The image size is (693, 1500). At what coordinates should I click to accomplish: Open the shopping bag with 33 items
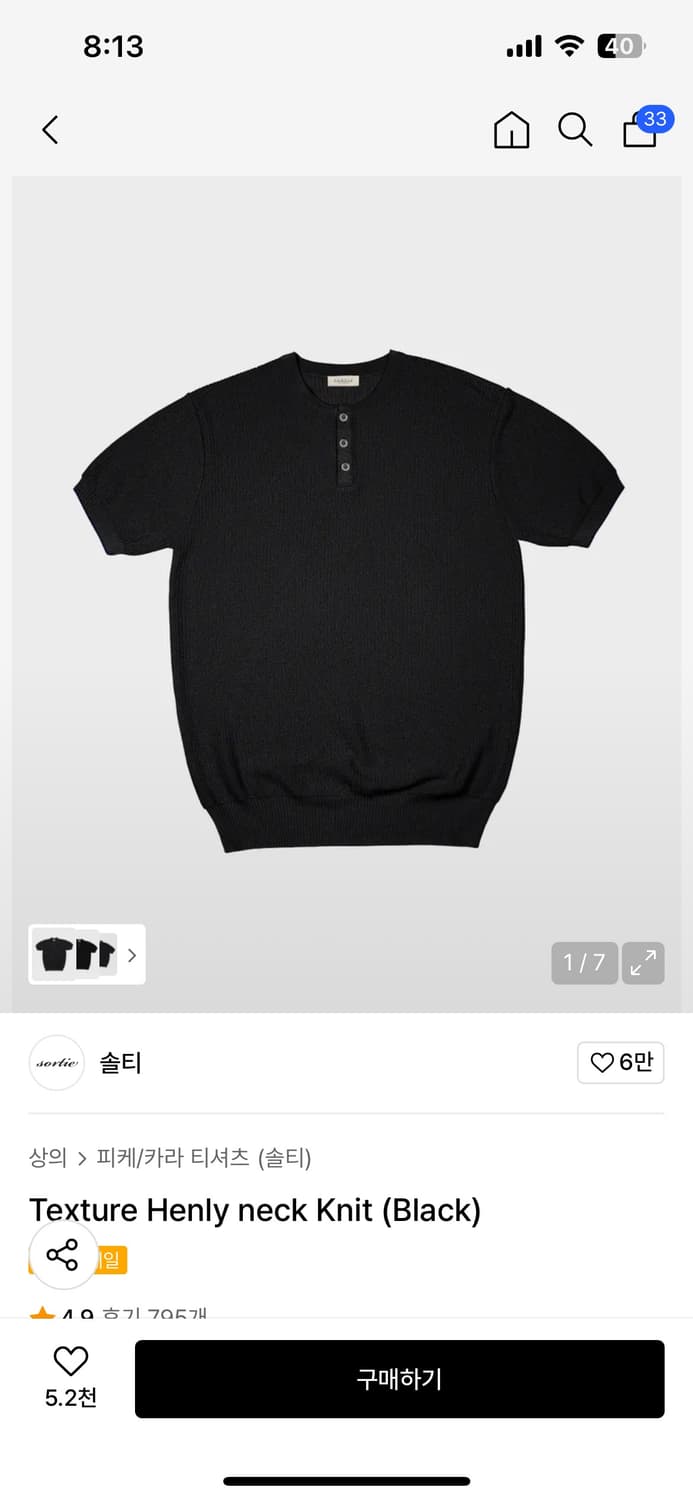pos(641,130)
